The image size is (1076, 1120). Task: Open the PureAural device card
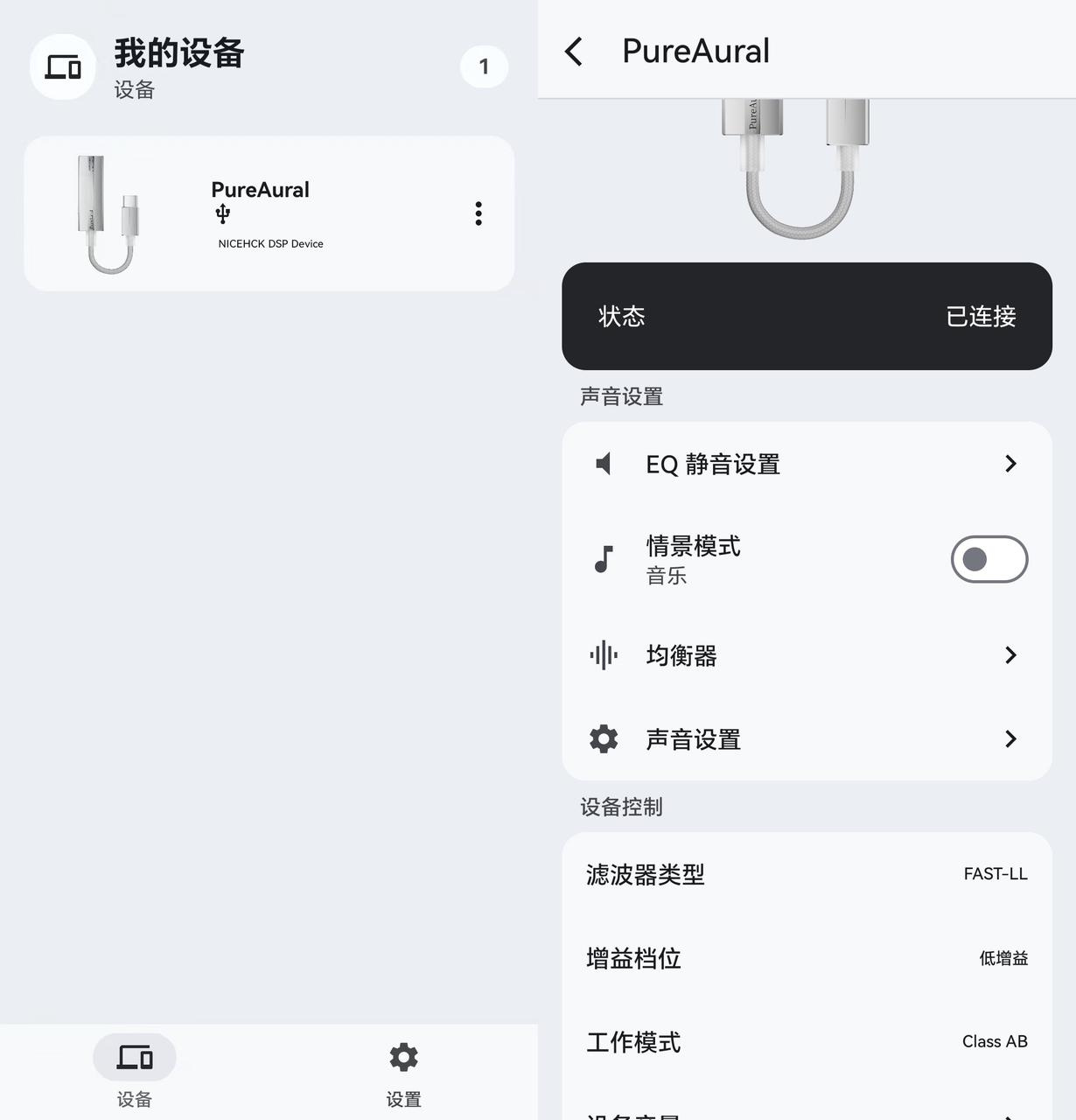tap(269, 213)
